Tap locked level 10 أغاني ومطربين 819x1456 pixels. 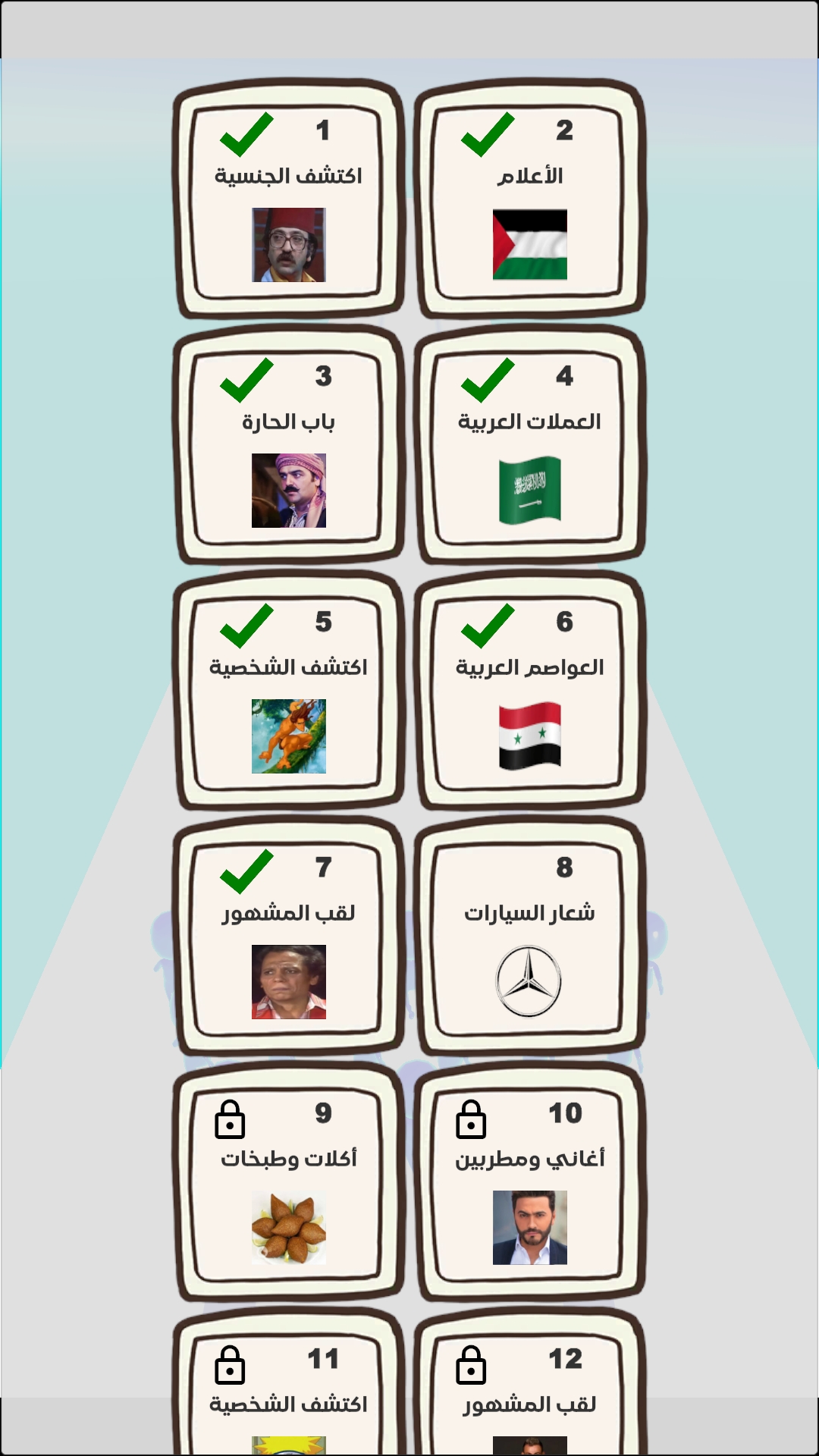coord(530,1182)
